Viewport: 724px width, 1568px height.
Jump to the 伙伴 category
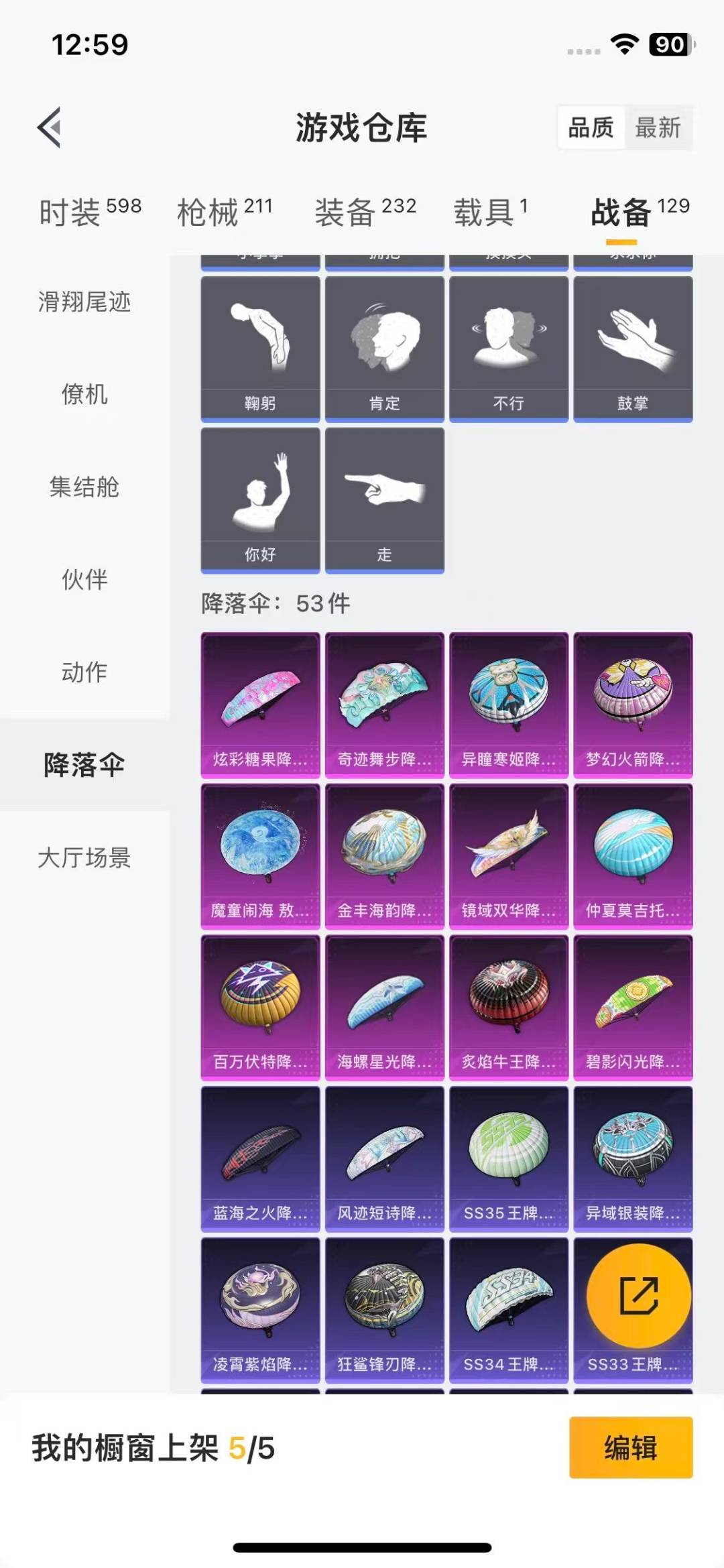pyautogui.click(x=84, y=579)
